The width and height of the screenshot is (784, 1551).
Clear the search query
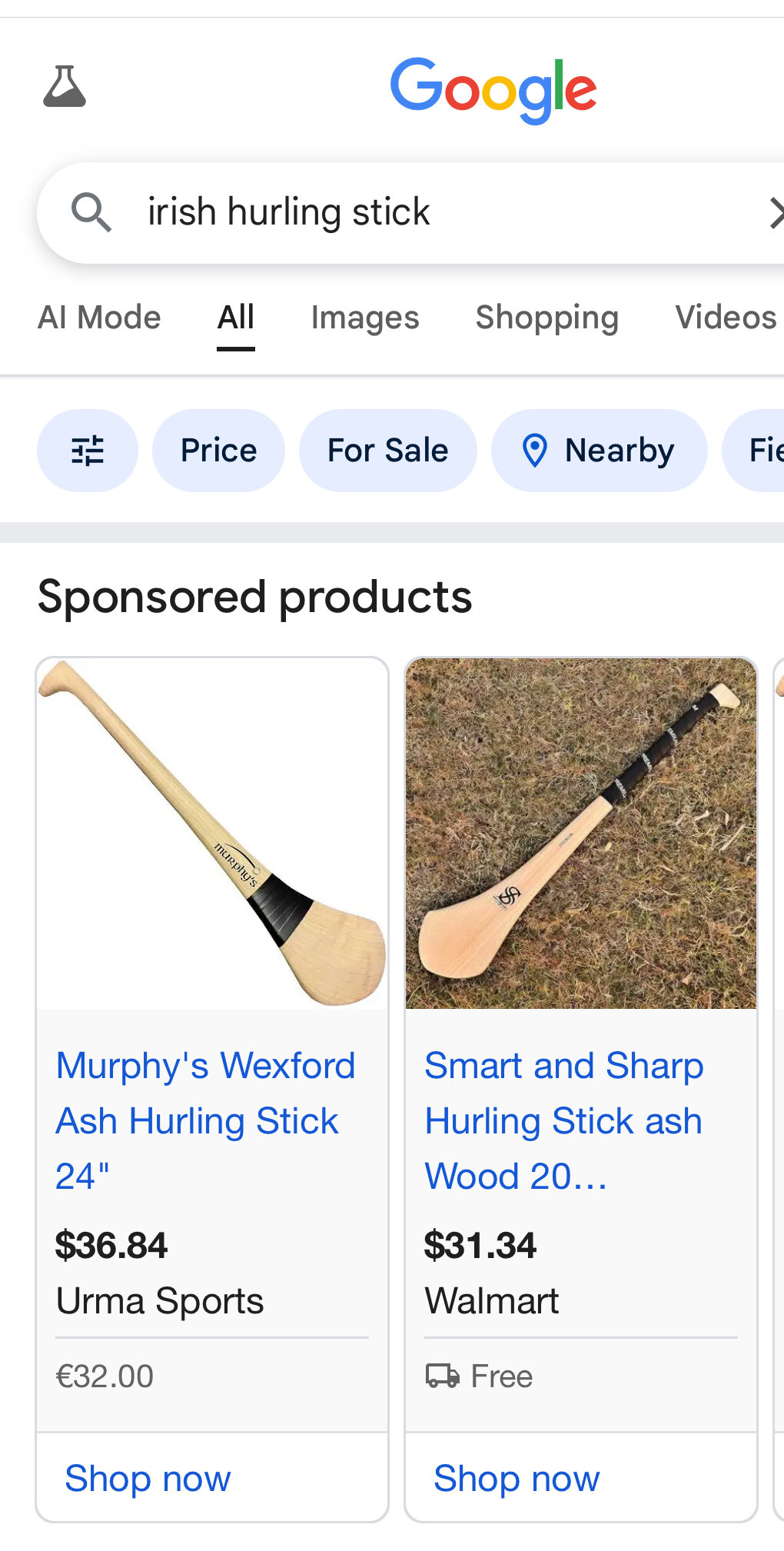point(775,213)
